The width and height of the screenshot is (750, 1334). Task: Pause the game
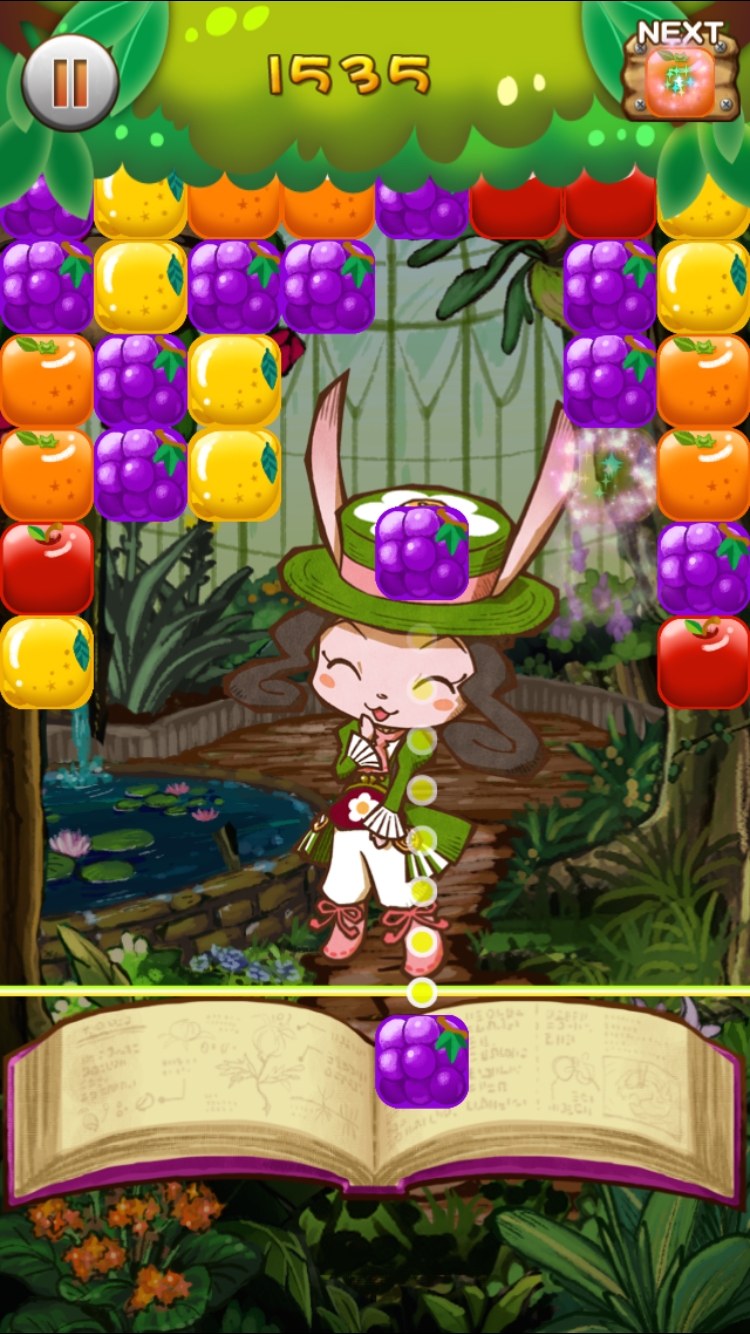point(70,82)
